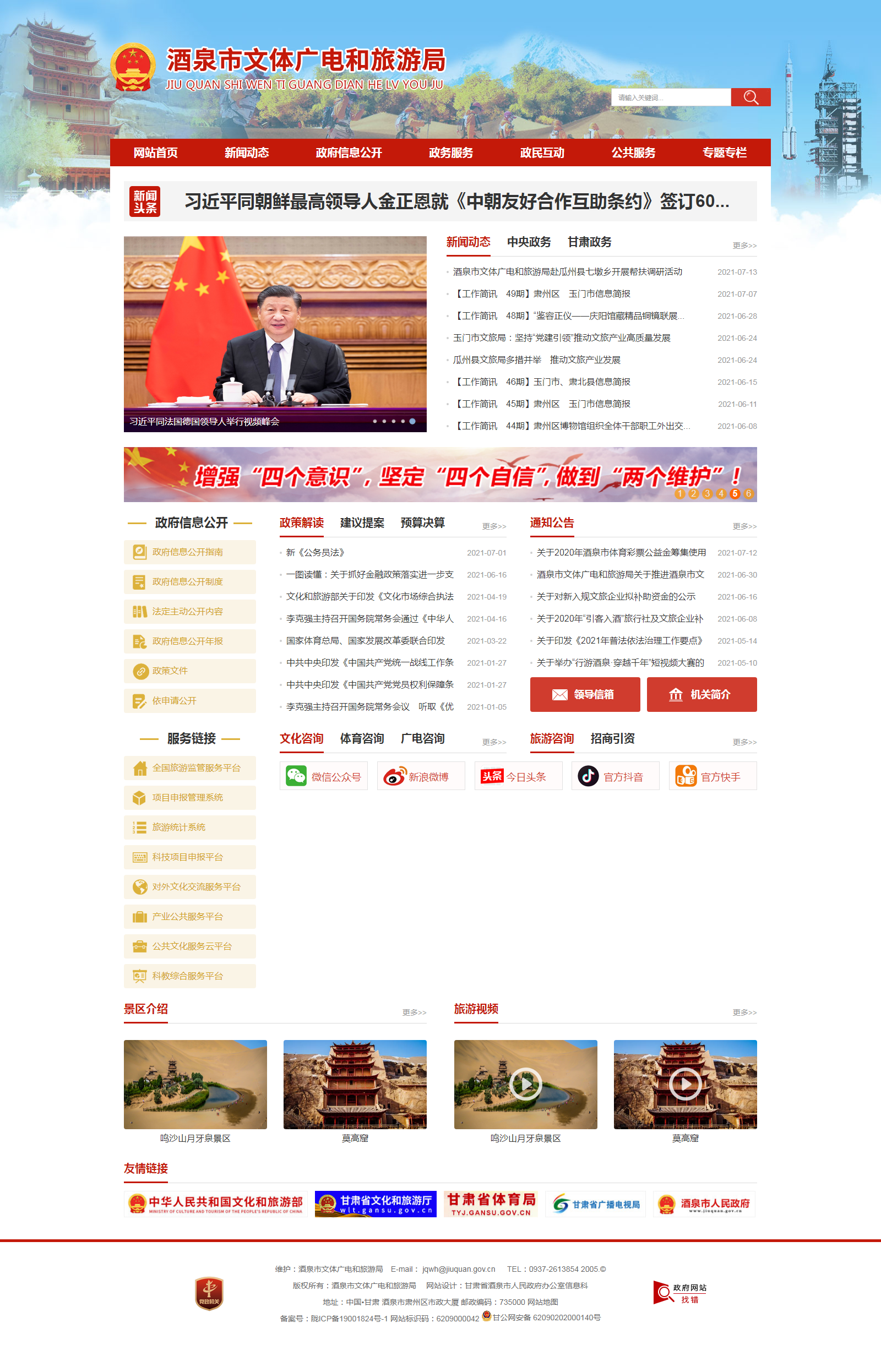Screen dimensions: 881x1372
Task: Open the 官方抖音 link
Action: pyautogui.click(x=615, y=776)
